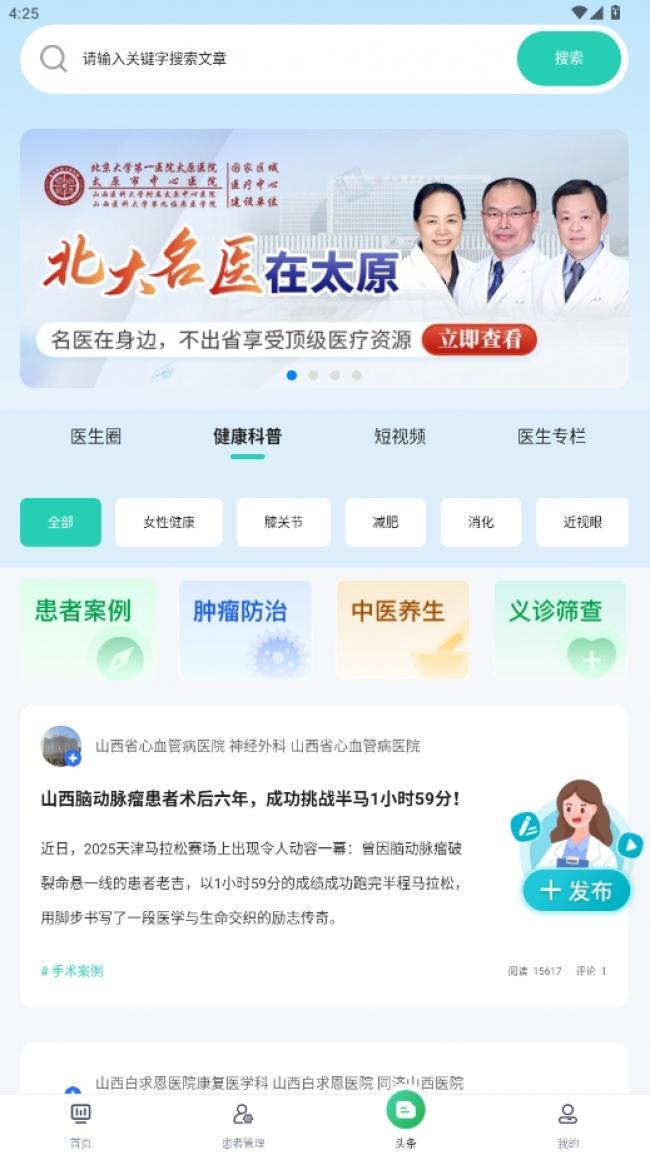650x1155 pixels.
Task: Filter articles by 女性健康
Action: tap(169, 522)
